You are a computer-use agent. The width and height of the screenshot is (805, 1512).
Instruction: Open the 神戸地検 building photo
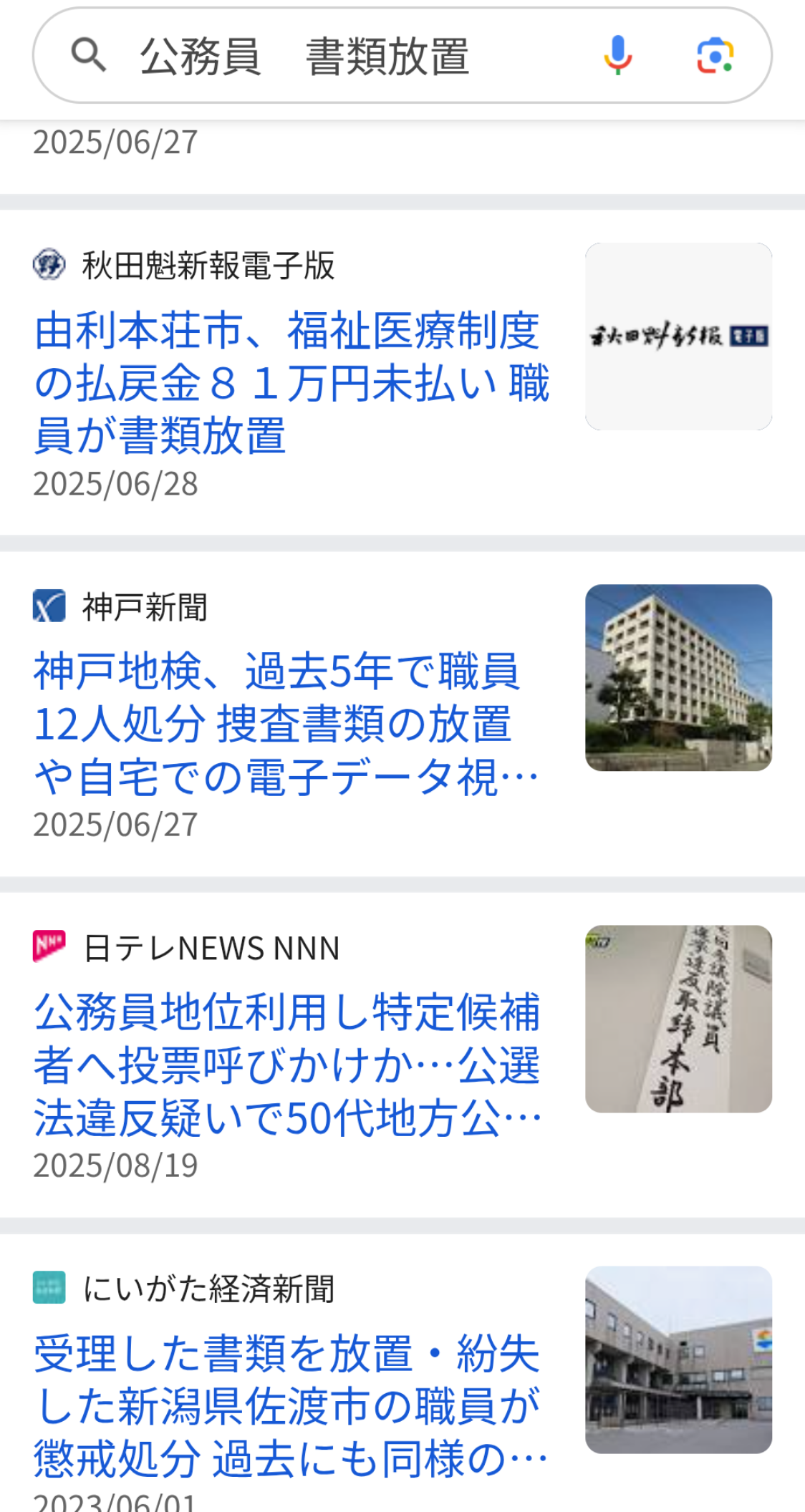[678, 677]
